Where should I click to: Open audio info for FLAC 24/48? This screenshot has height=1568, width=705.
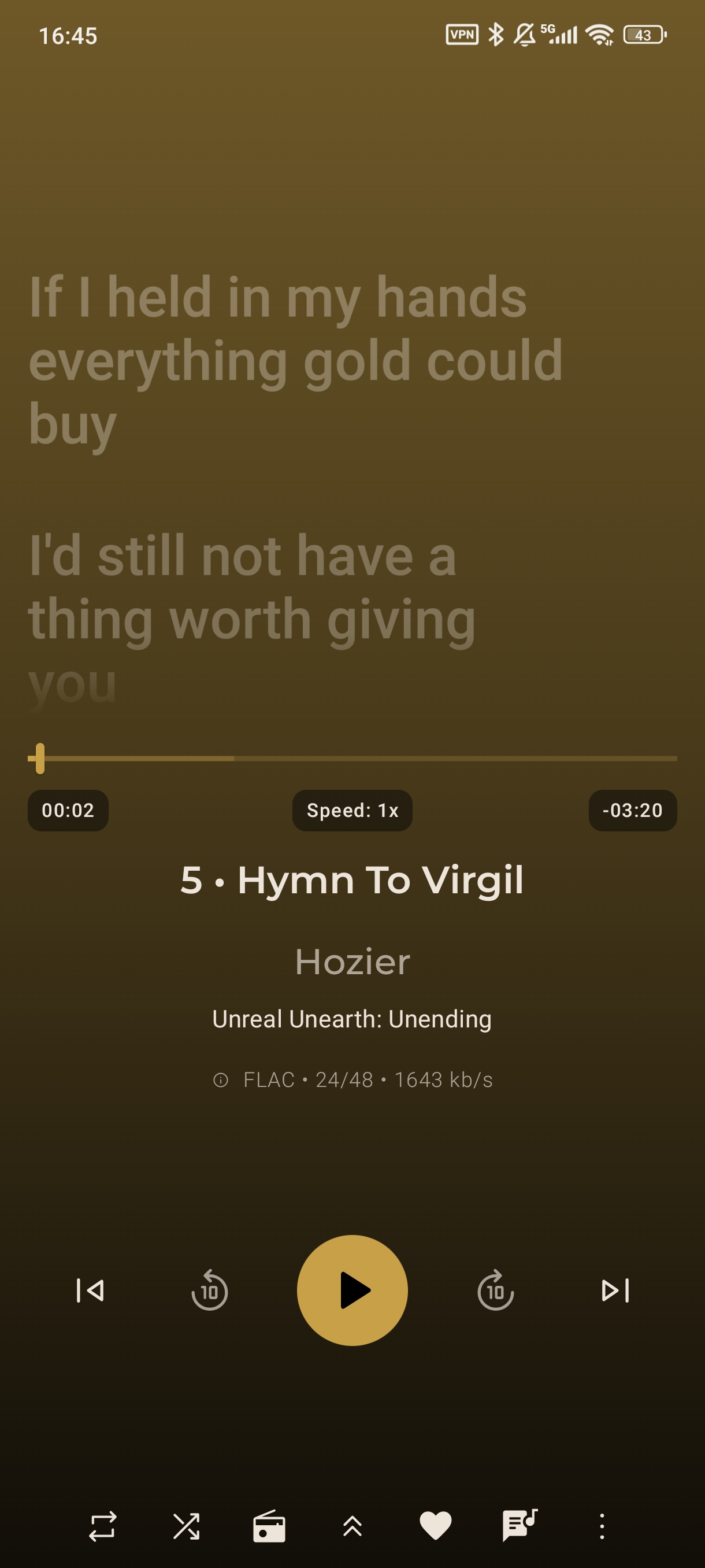pos(352,1080)
